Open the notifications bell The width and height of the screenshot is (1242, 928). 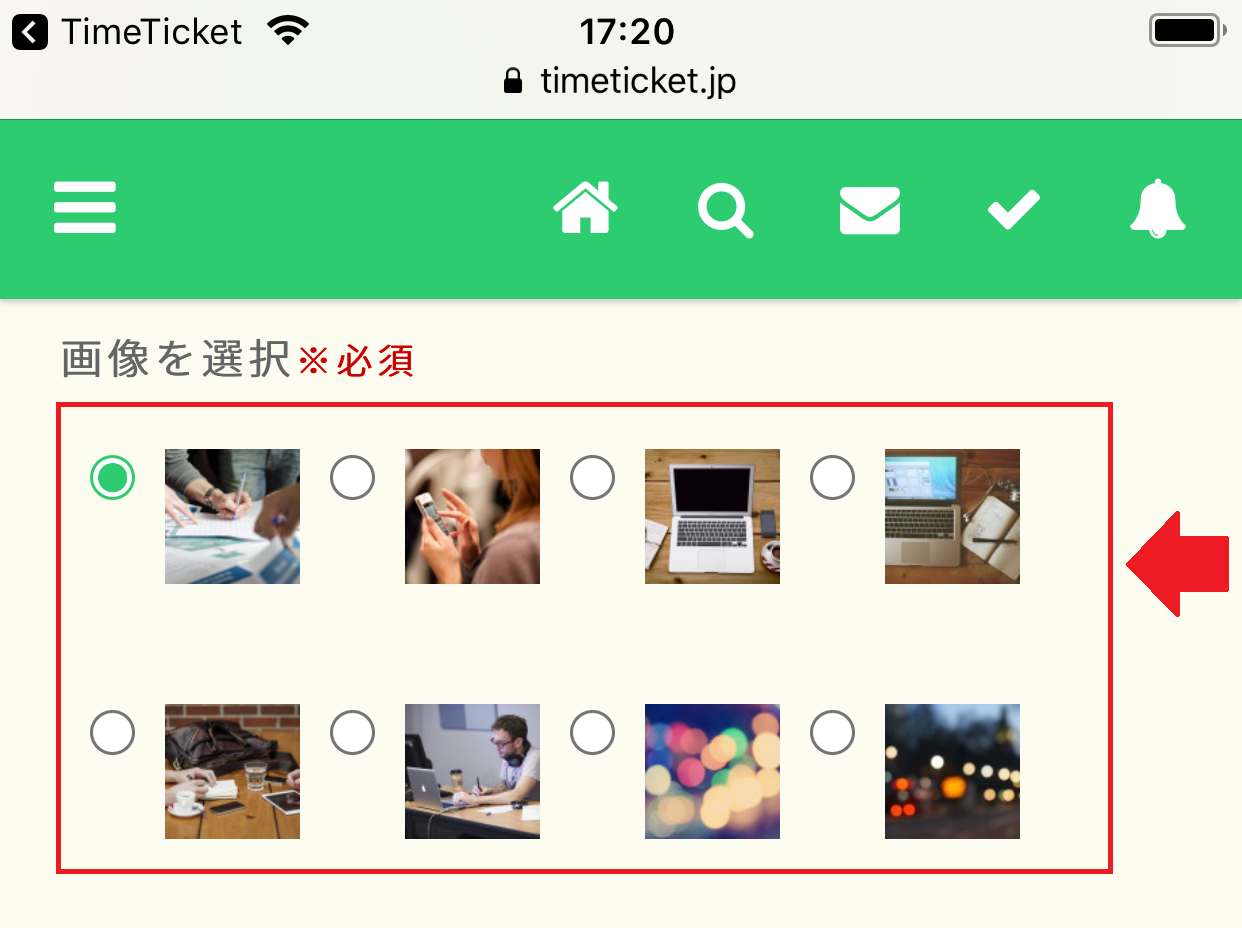coord(1157,209)
